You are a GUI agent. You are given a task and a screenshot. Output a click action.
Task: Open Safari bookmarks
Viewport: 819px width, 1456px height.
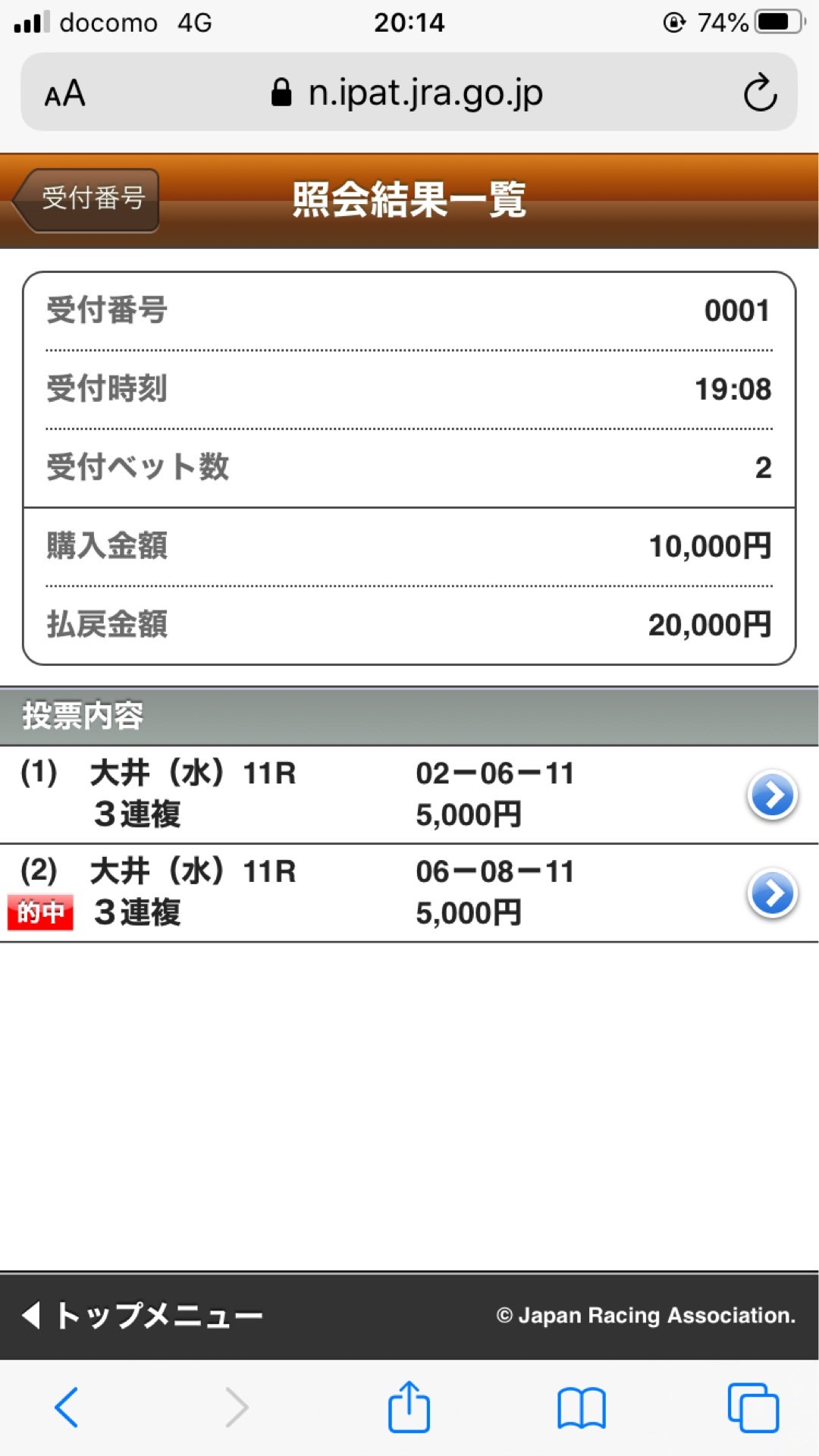581,1408
